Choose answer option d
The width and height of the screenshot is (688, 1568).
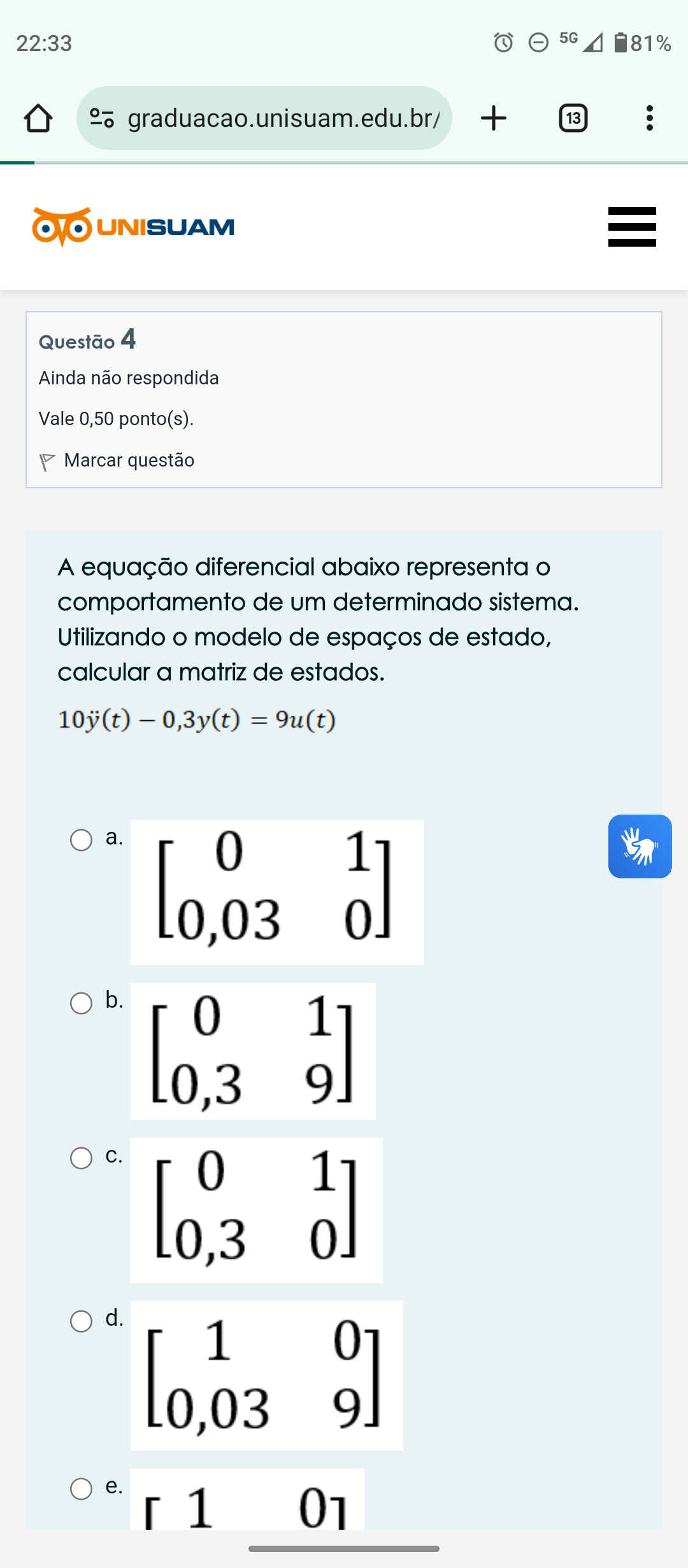pos(82,1321)
